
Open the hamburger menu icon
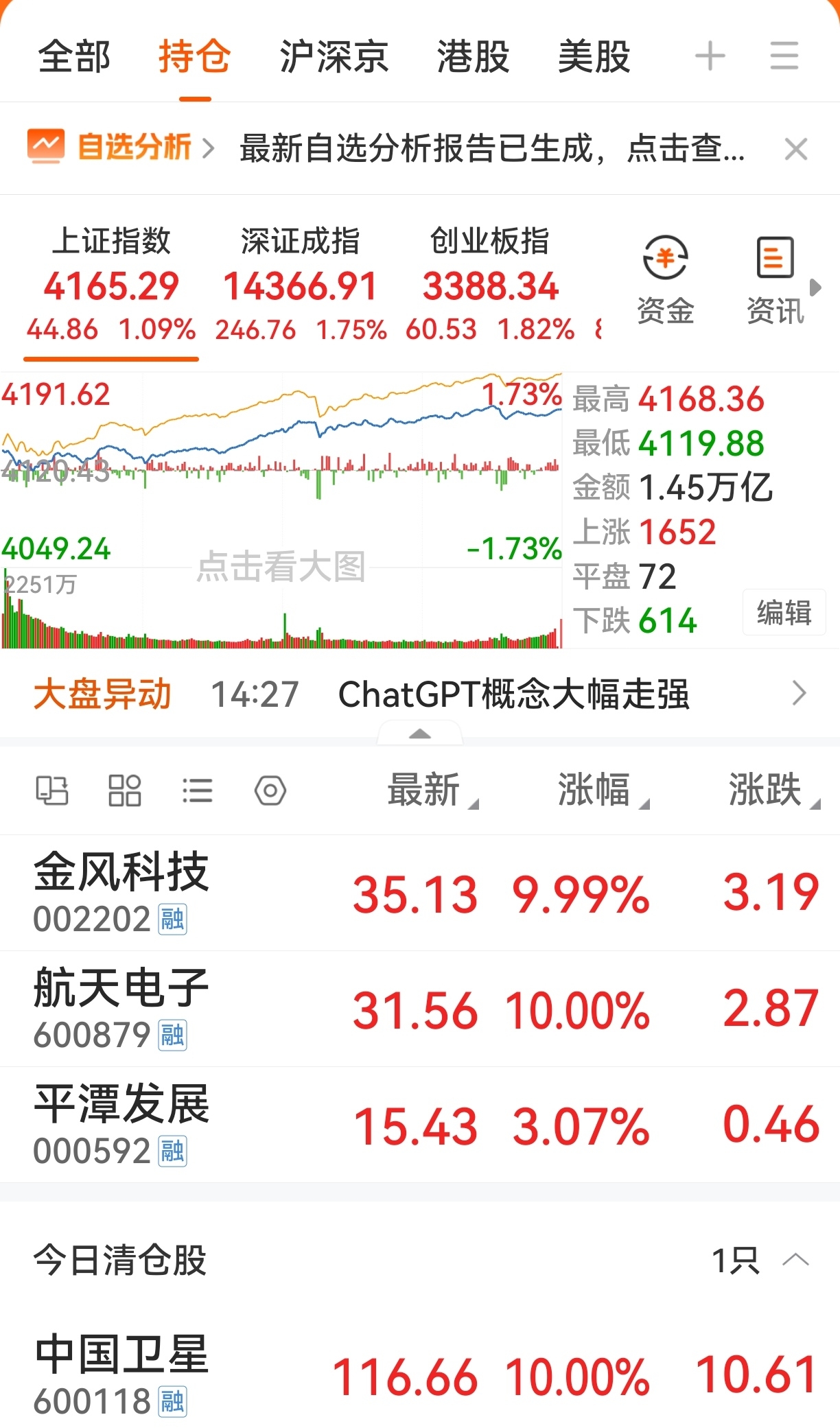784,56
